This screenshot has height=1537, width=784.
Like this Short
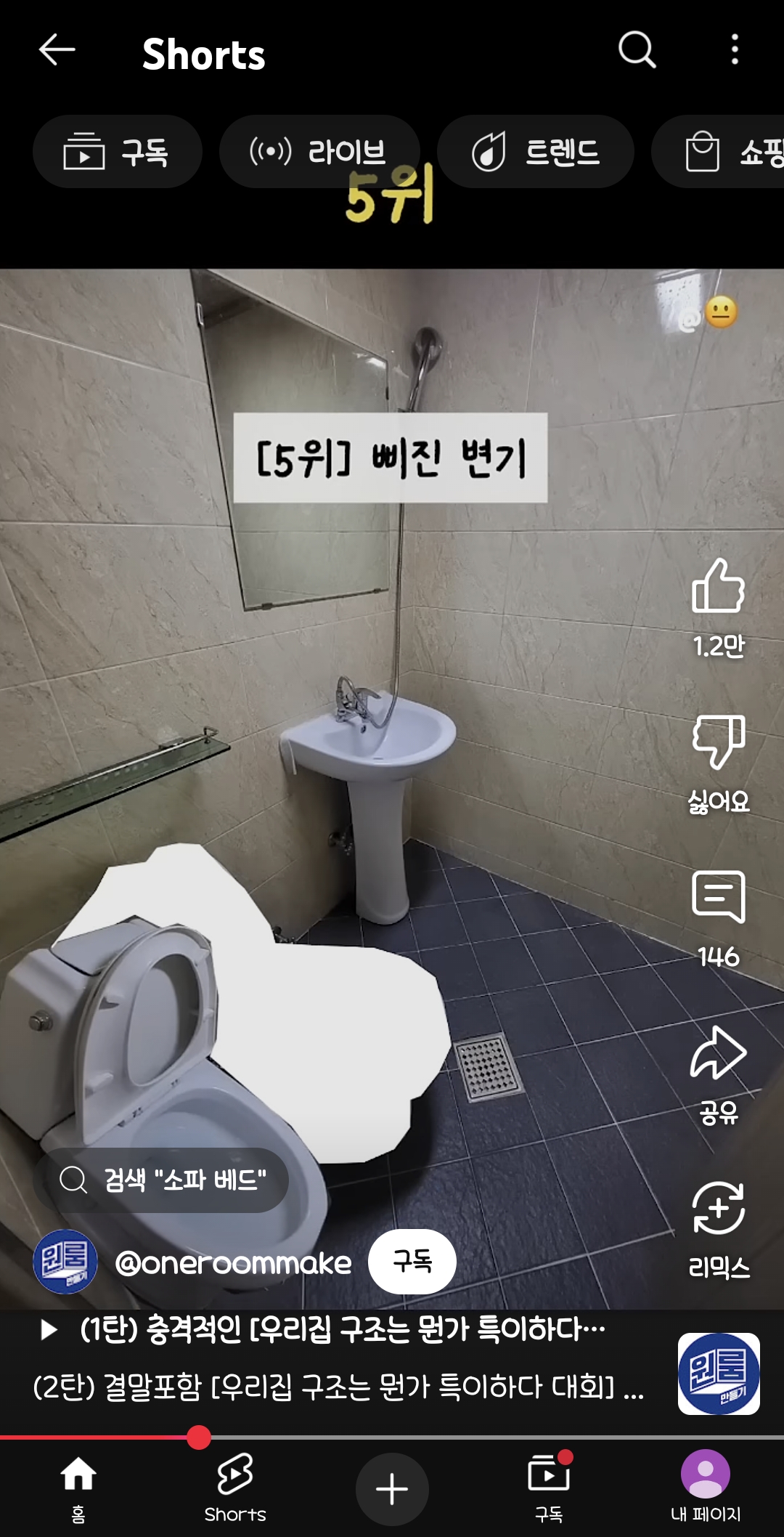coord(718,587)
